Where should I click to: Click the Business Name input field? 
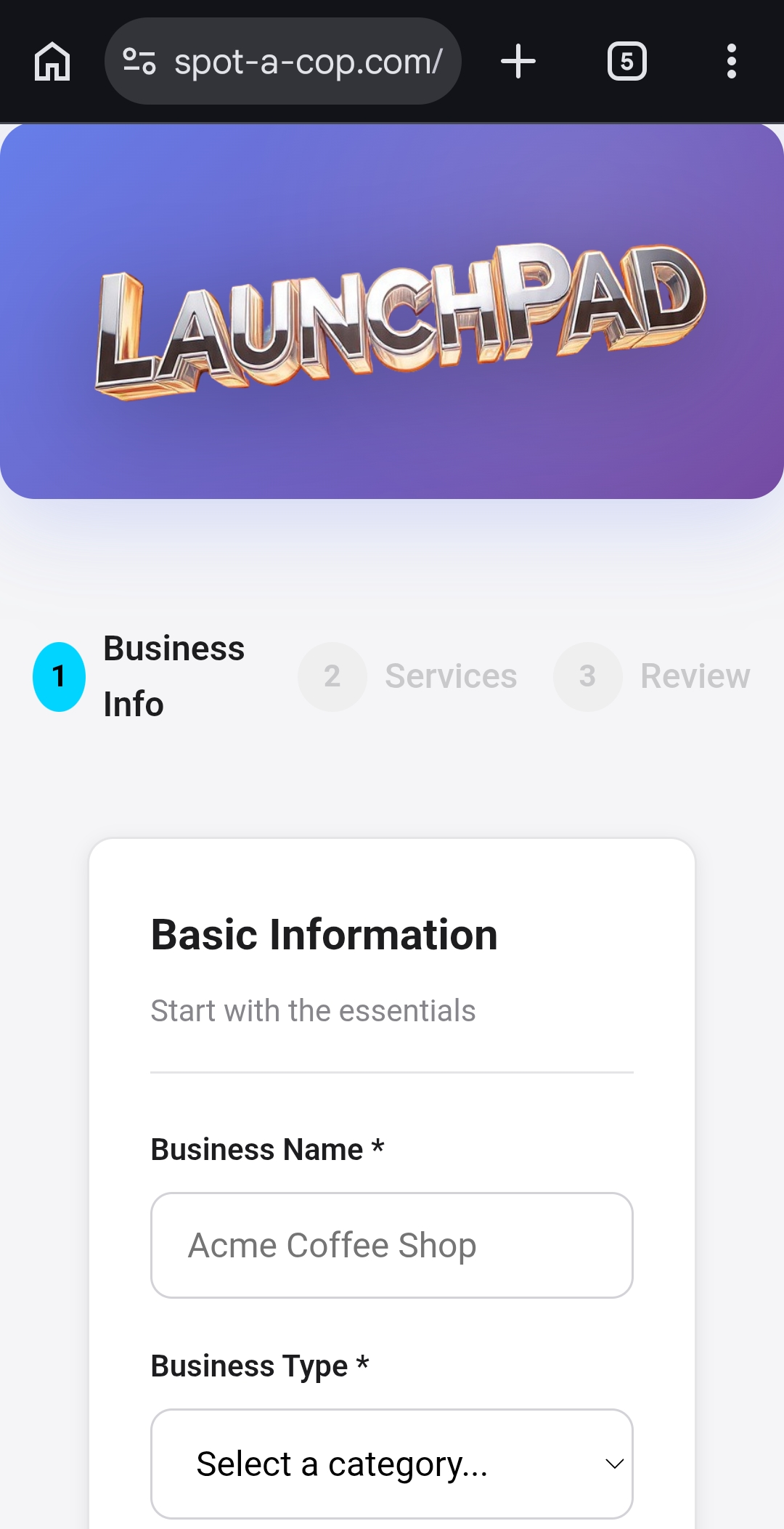(391, 1245)
